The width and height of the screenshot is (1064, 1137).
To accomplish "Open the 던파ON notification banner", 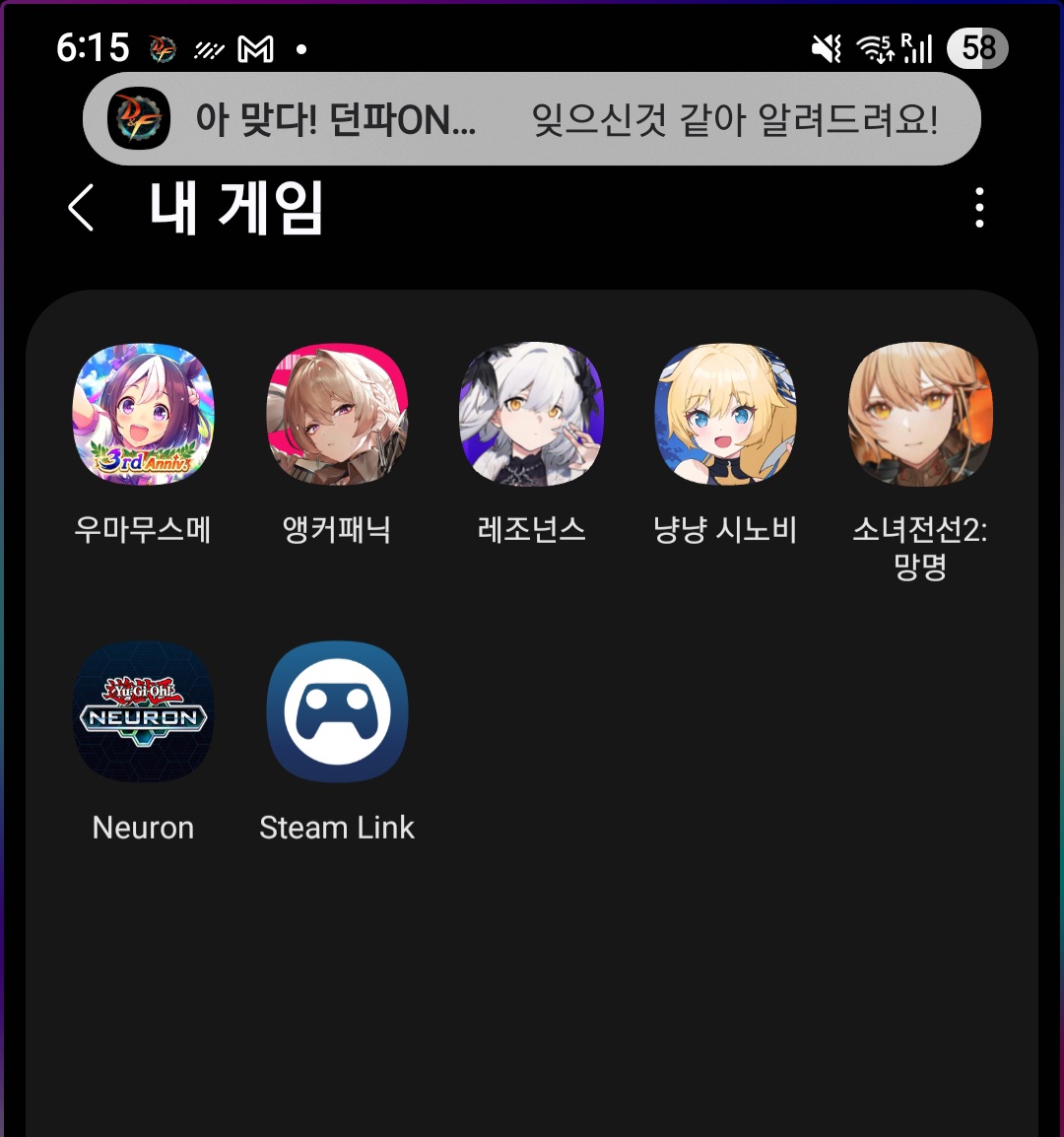I will point(532,119).
